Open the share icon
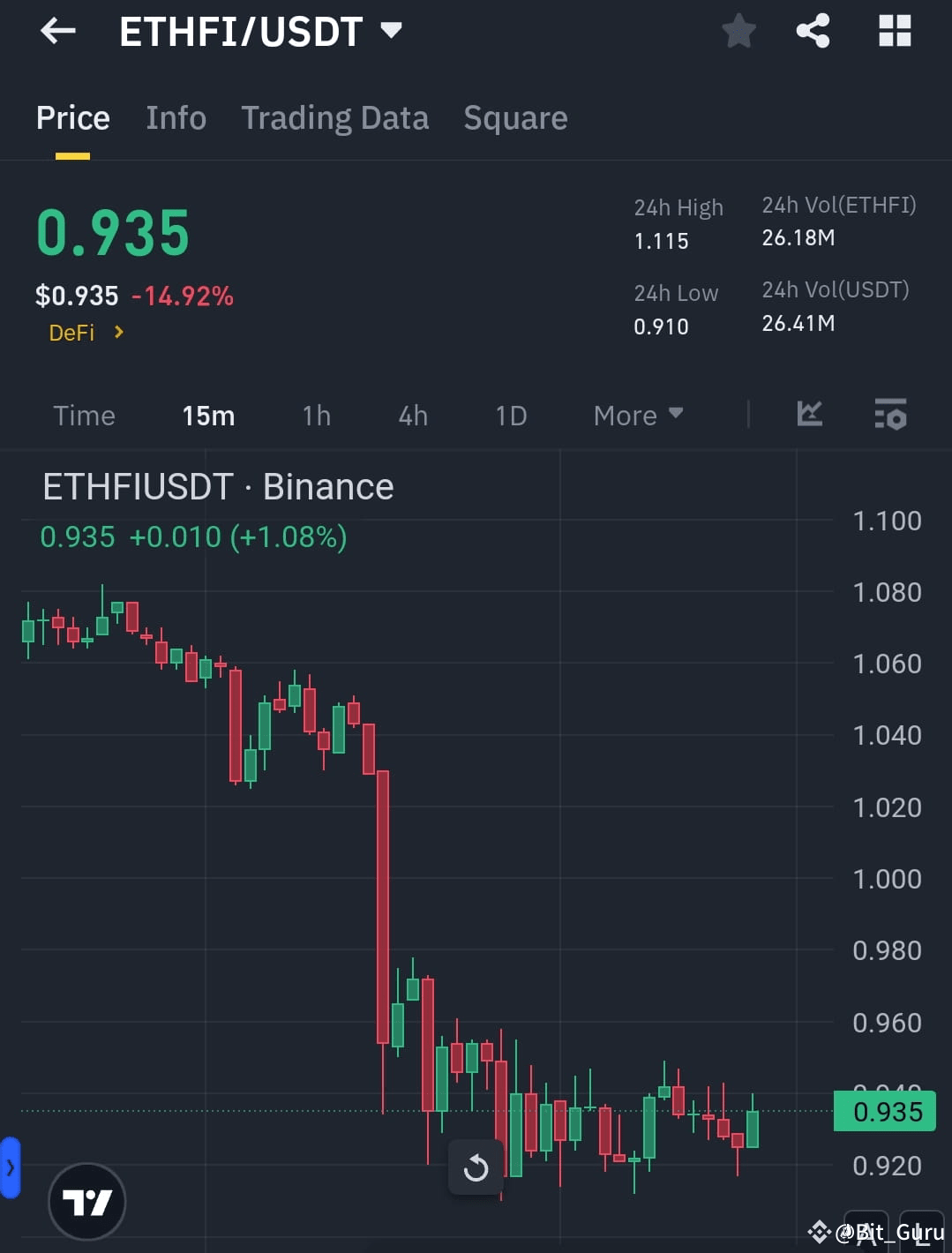The image size is (952, 1253). tap(812, 31)
